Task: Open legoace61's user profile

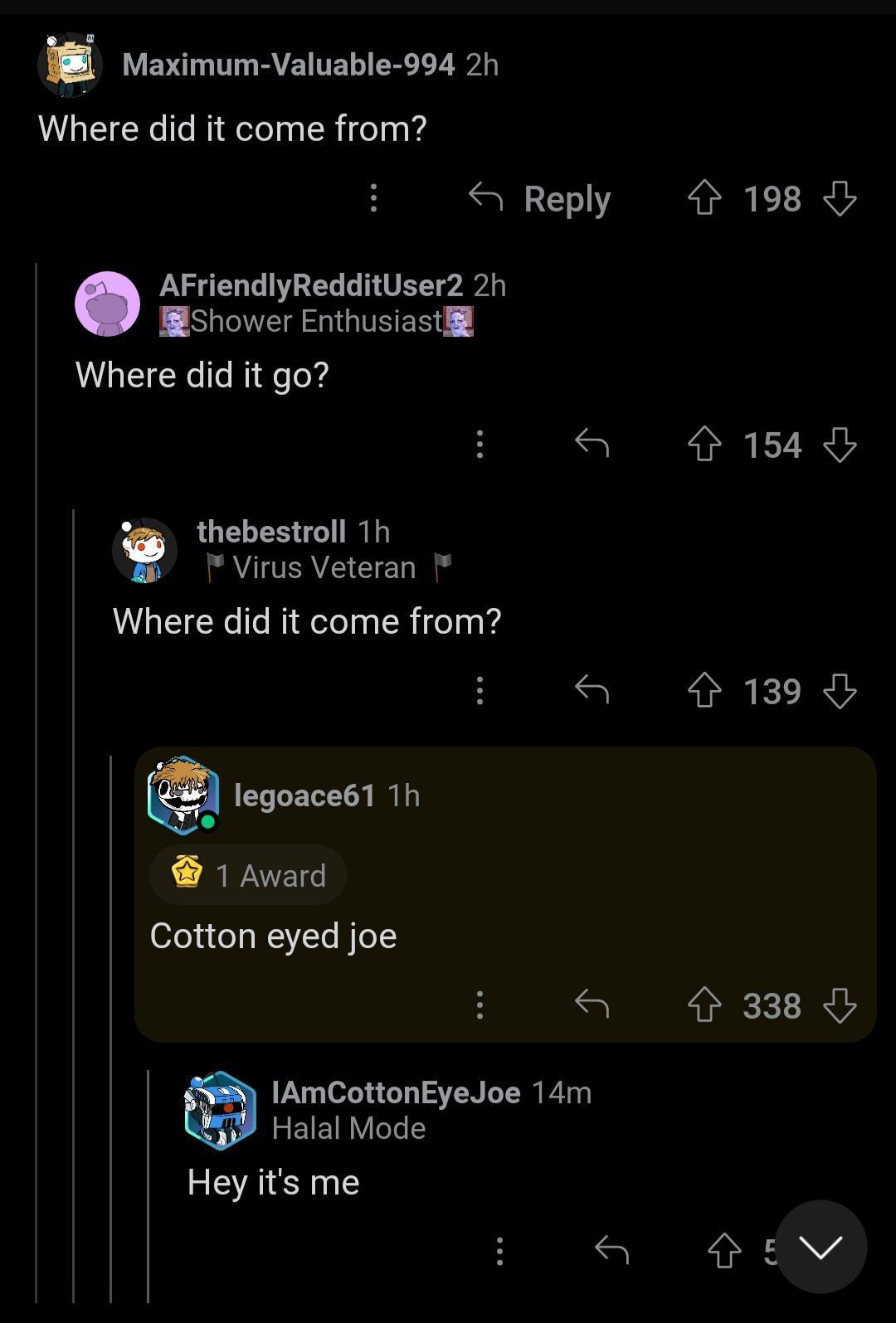Action: click(304, 794)
